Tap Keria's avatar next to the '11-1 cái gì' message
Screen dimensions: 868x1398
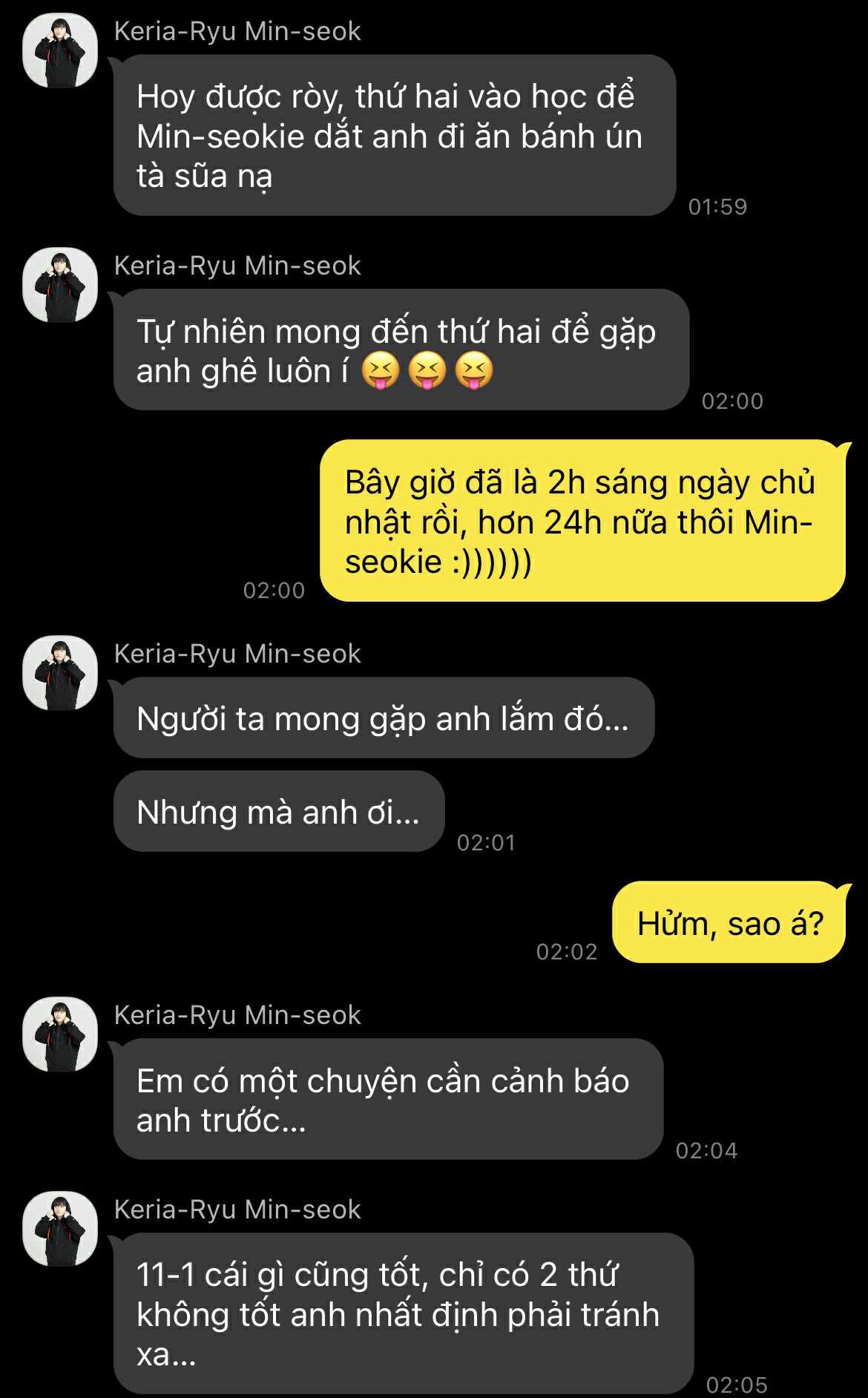click(x=60, y=1229)
